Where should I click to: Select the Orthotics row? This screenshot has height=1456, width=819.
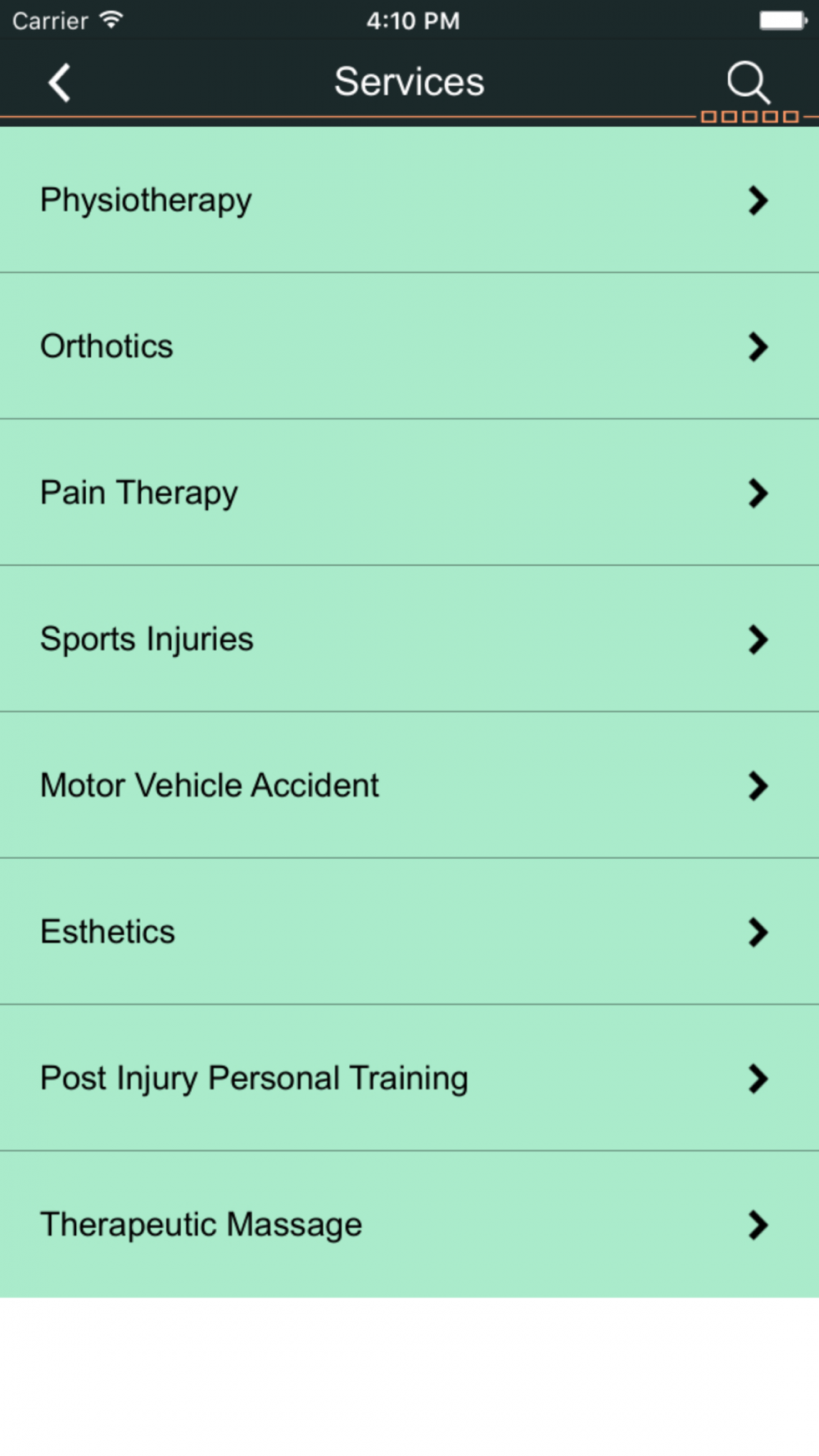[x=409, y=346]
